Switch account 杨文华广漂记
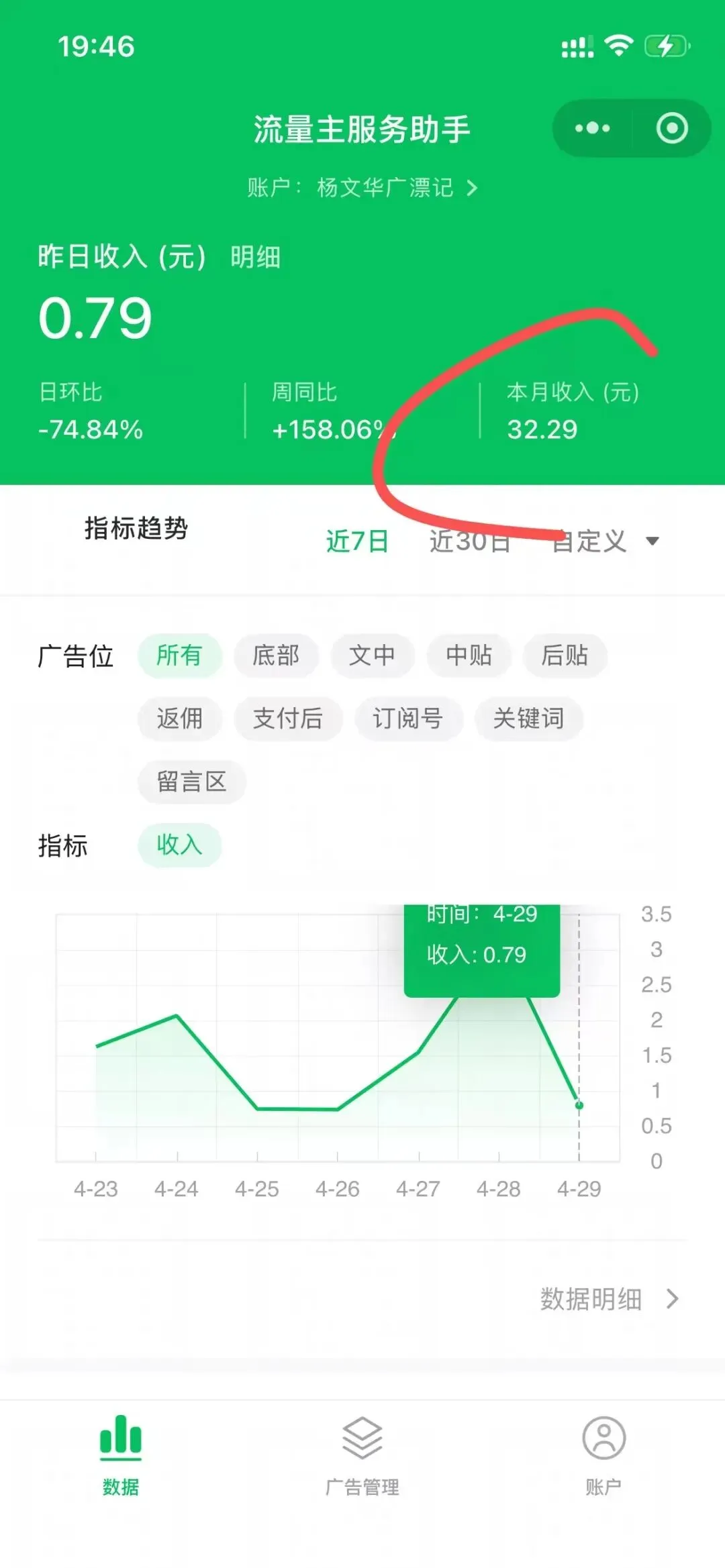Image resolution: width=725 pixels, height=1568 pixels. point(362,188)
